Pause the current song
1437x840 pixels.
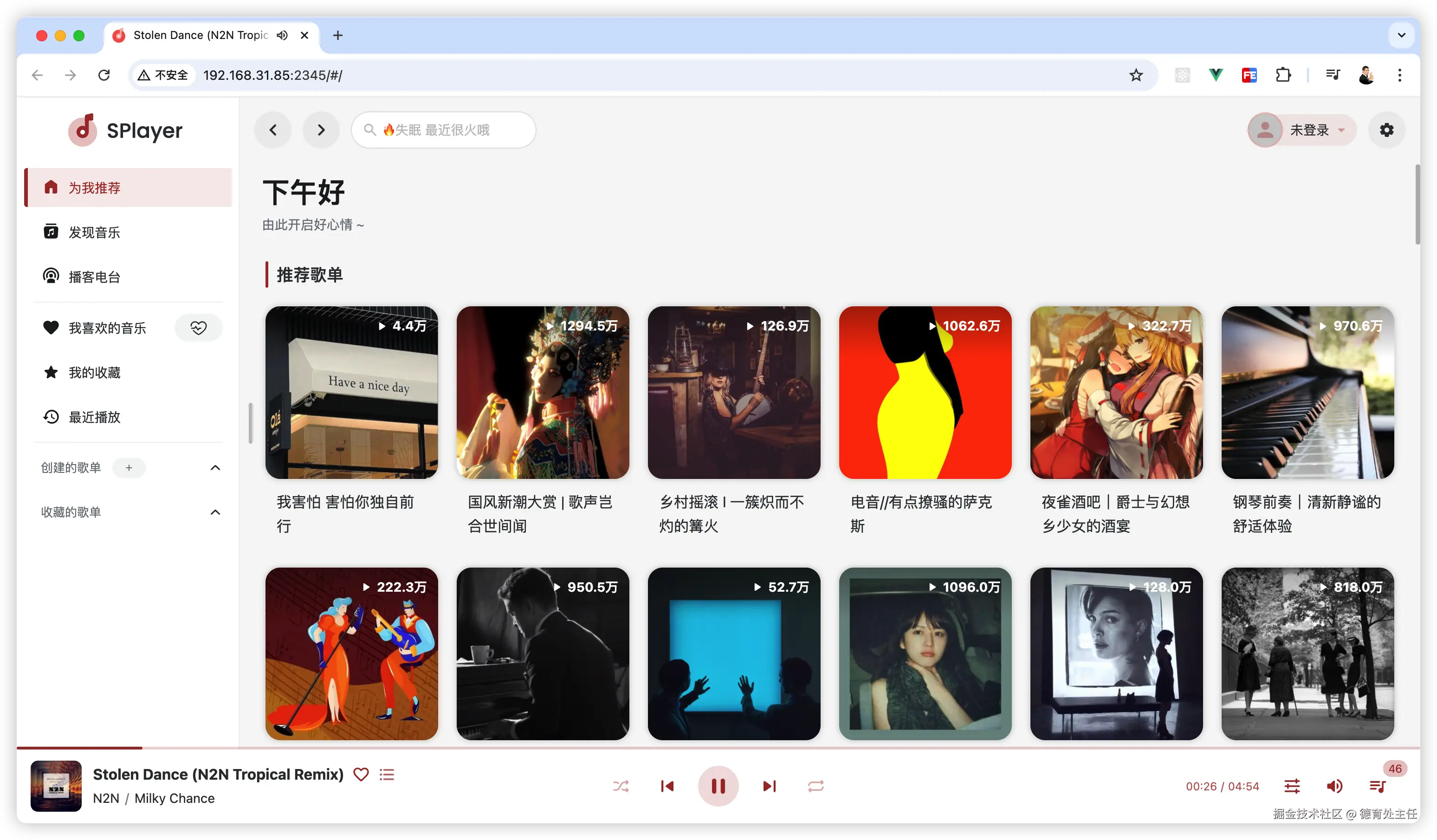click(718, 786)
